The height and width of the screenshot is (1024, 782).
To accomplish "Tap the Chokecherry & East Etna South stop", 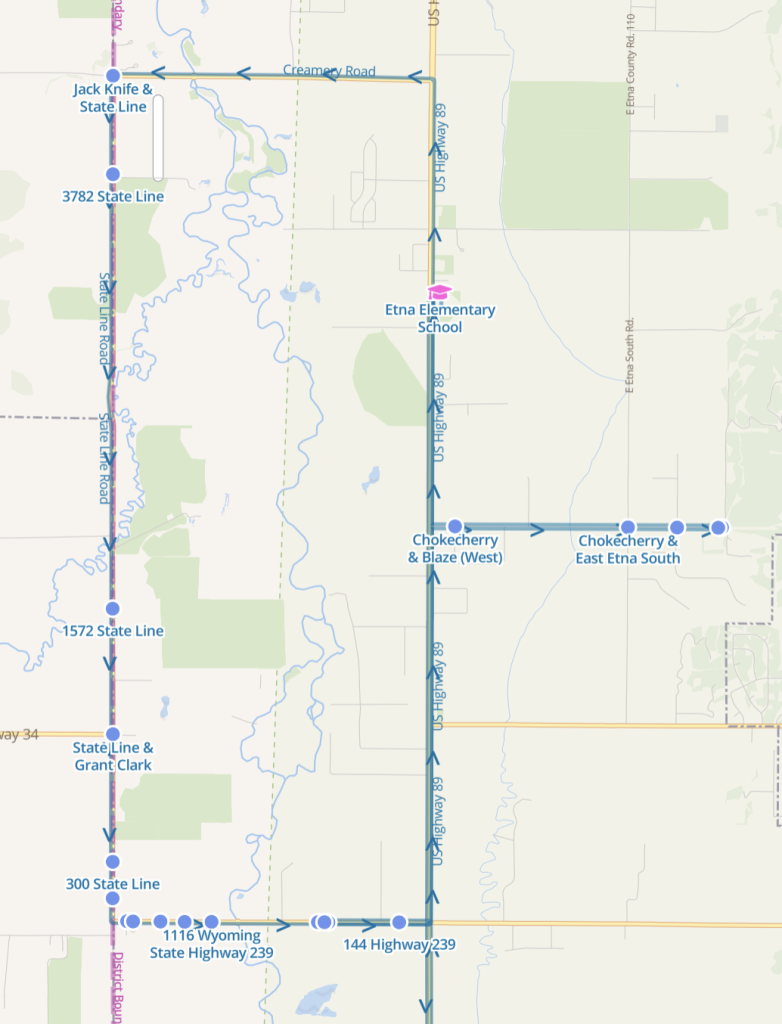I will tap(627, 527).
